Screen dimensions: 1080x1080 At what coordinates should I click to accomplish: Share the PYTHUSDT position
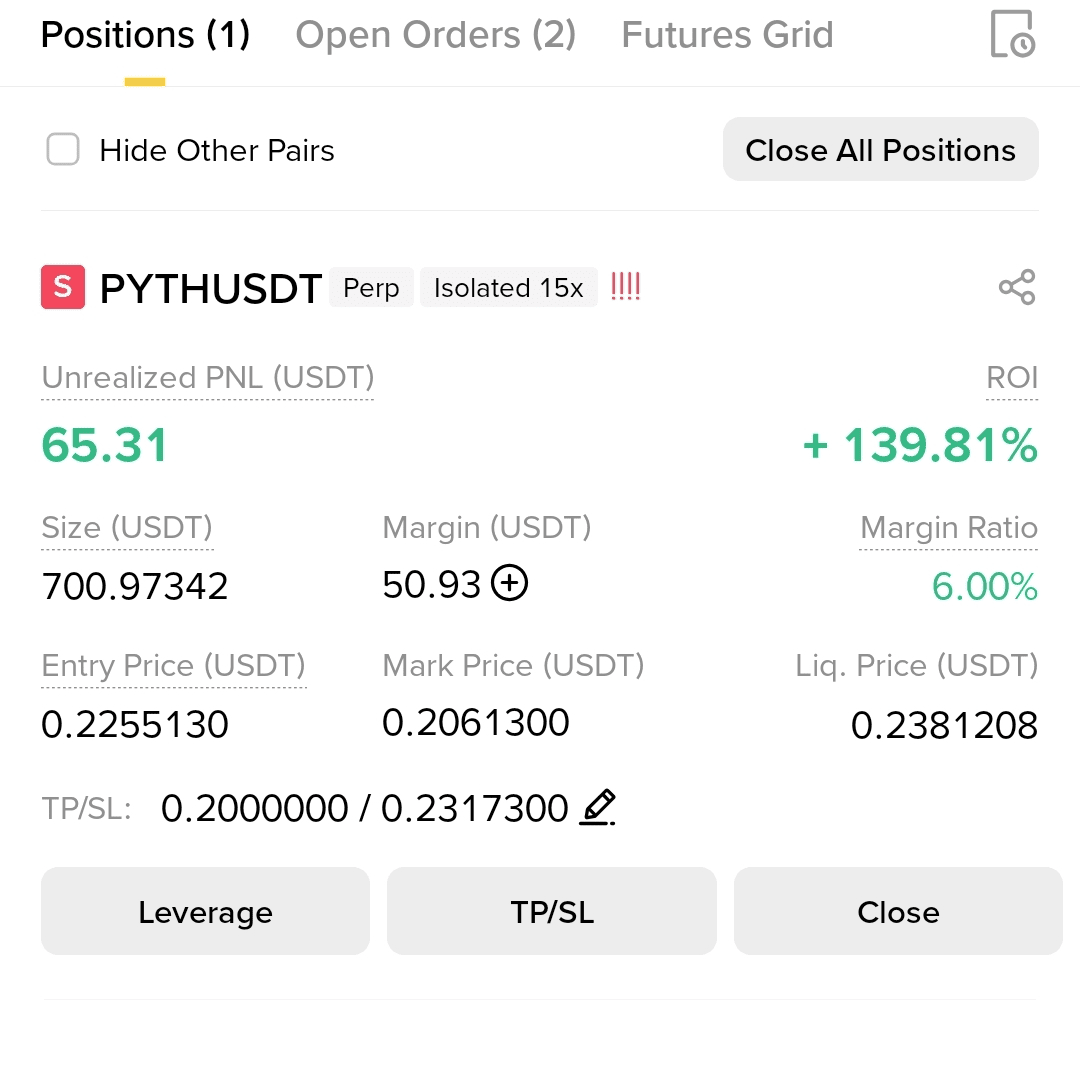(1016, 288)
